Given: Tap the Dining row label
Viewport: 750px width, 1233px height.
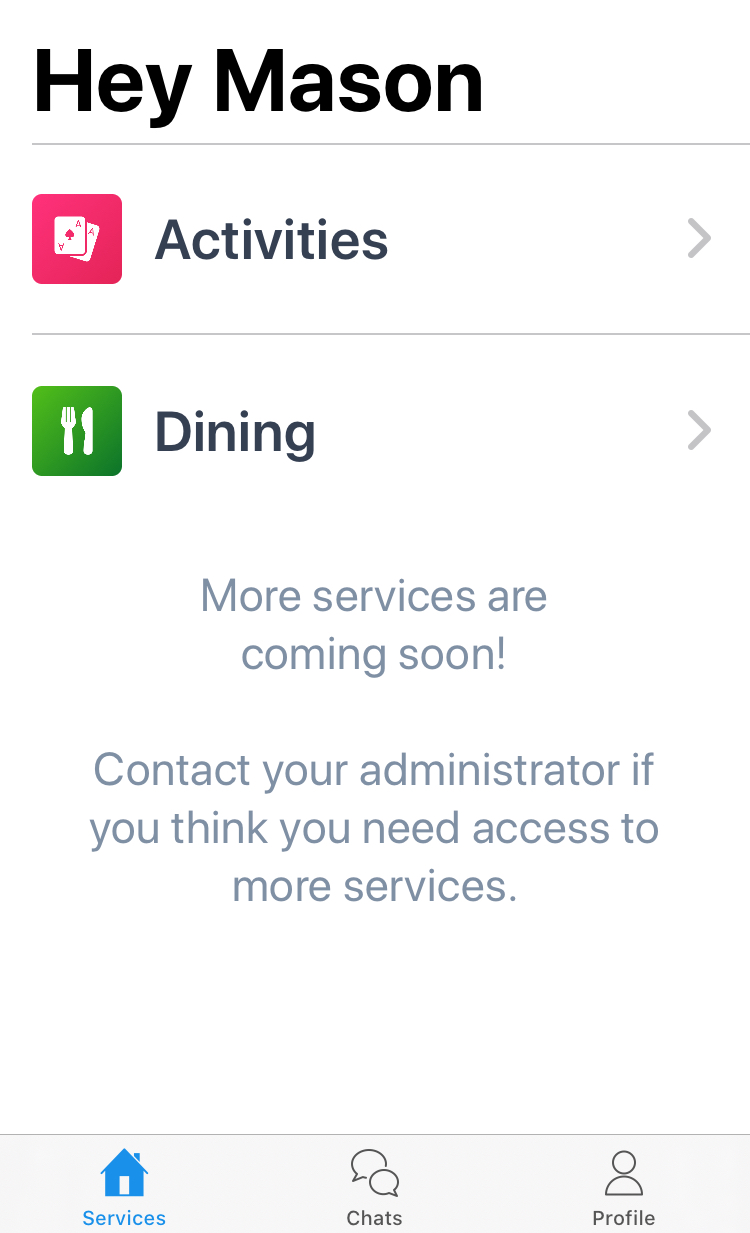Looking at the screenshot, I should pos(236,431).
